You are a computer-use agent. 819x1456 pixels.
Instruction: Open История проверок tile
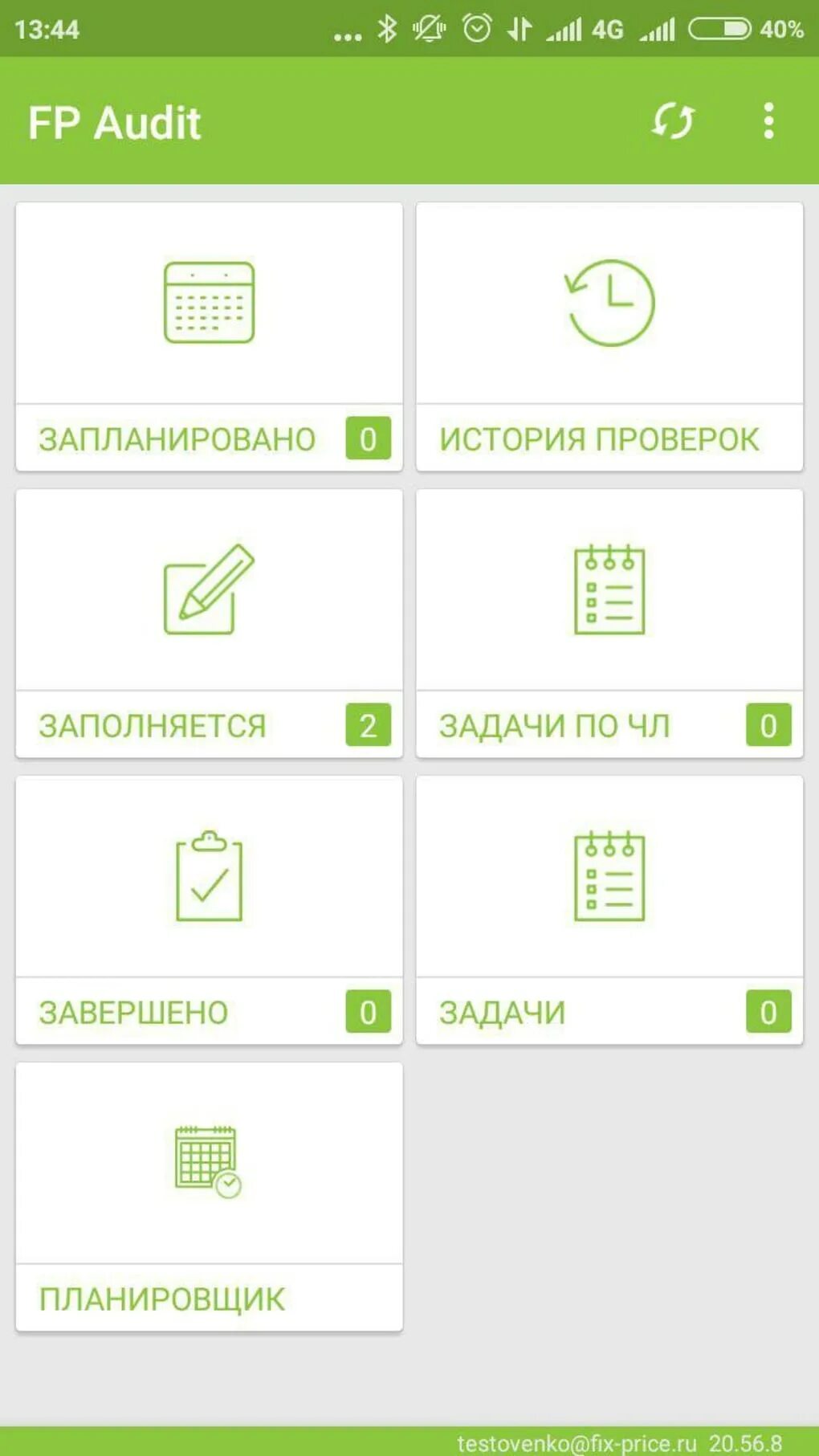tap(609, 336)
